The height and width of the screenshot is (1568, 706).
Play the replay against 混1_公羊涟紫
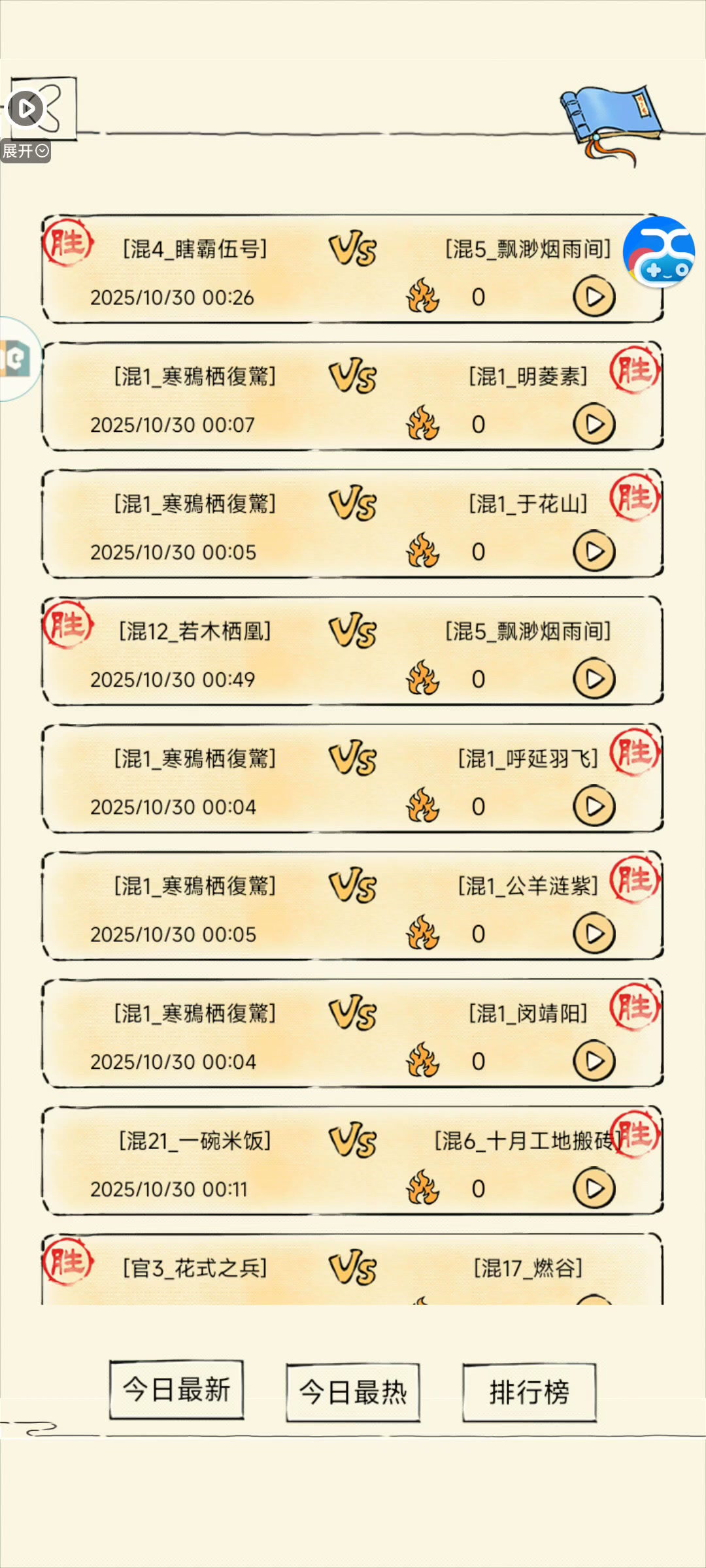click(x=594, y=934)
